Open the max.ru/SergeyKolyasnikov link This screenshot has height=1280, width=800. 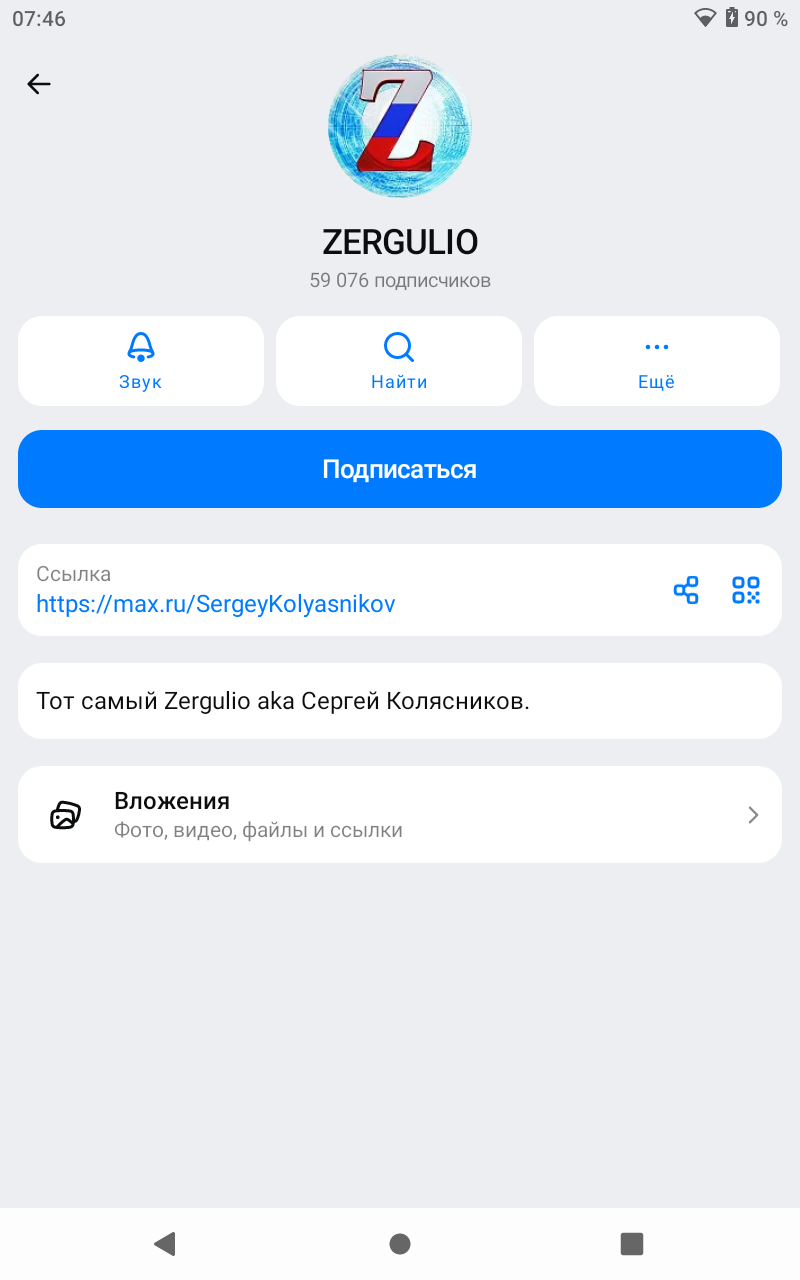216,604
